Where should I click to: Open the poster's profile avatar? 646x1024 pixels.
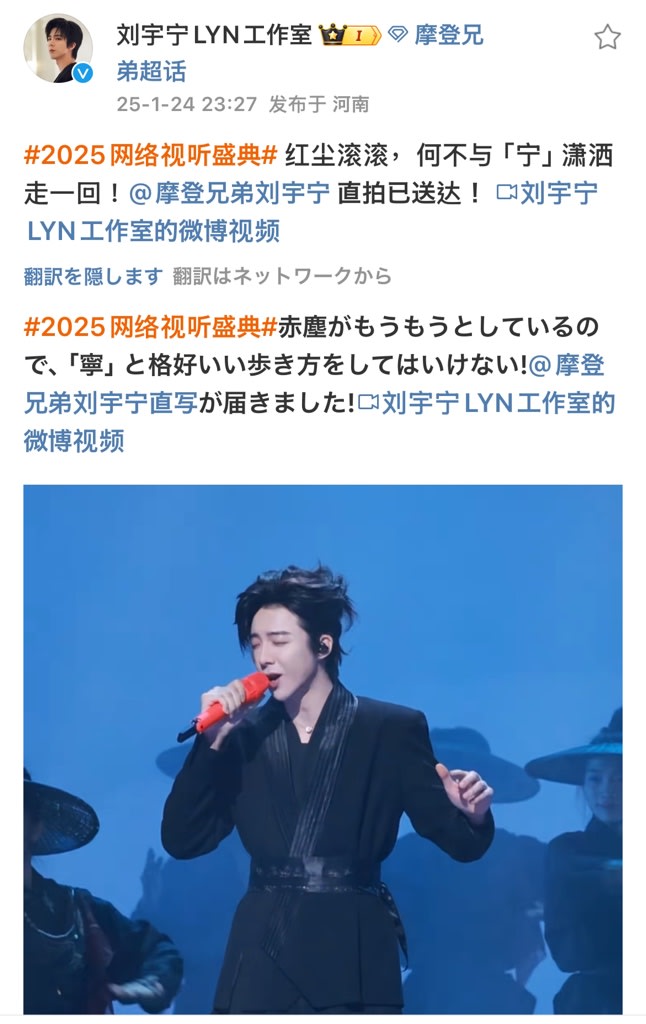pos(58,48)
